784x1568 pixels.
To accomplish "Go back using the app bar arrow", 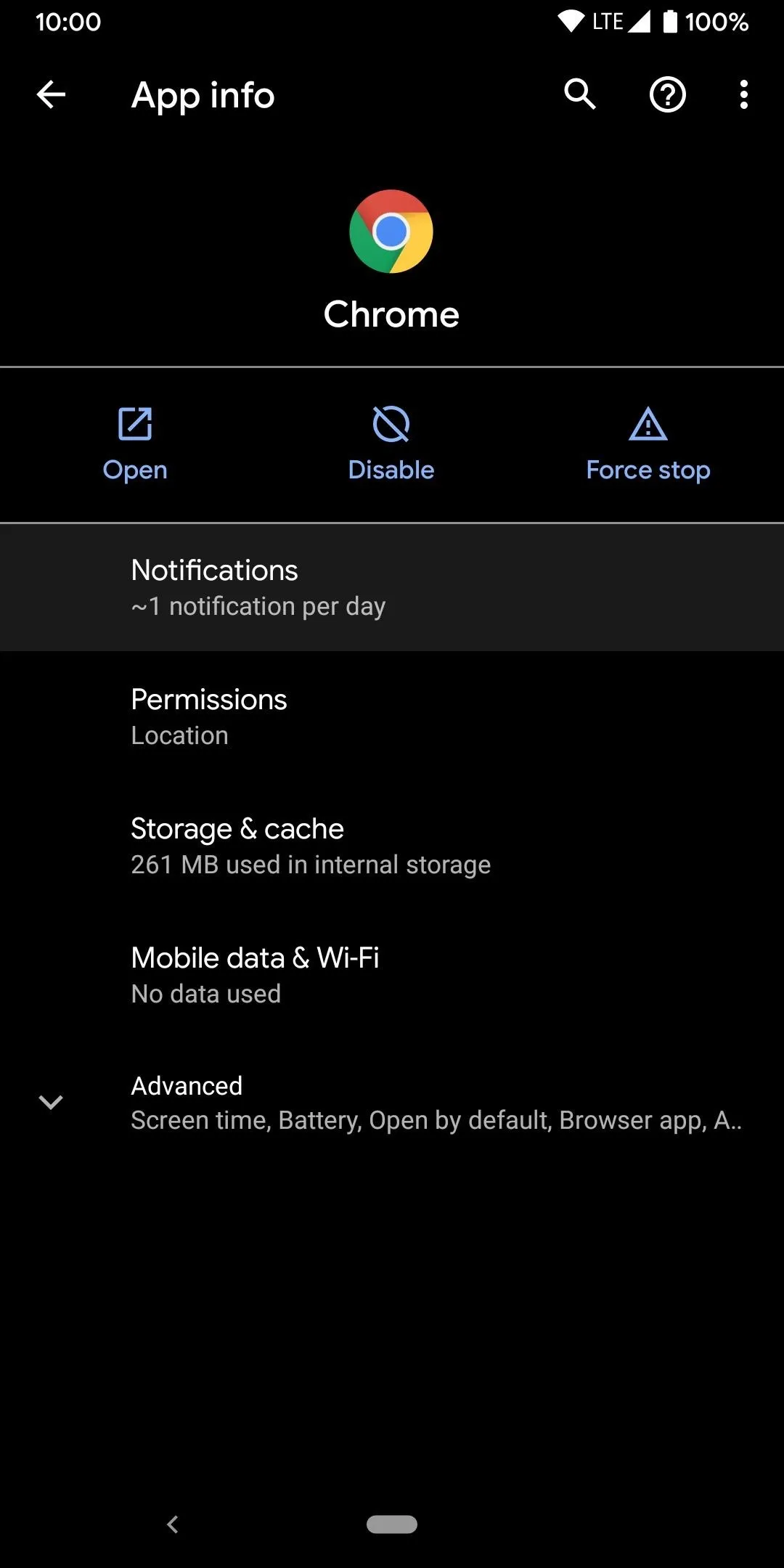I will click(x=51, y=94).
